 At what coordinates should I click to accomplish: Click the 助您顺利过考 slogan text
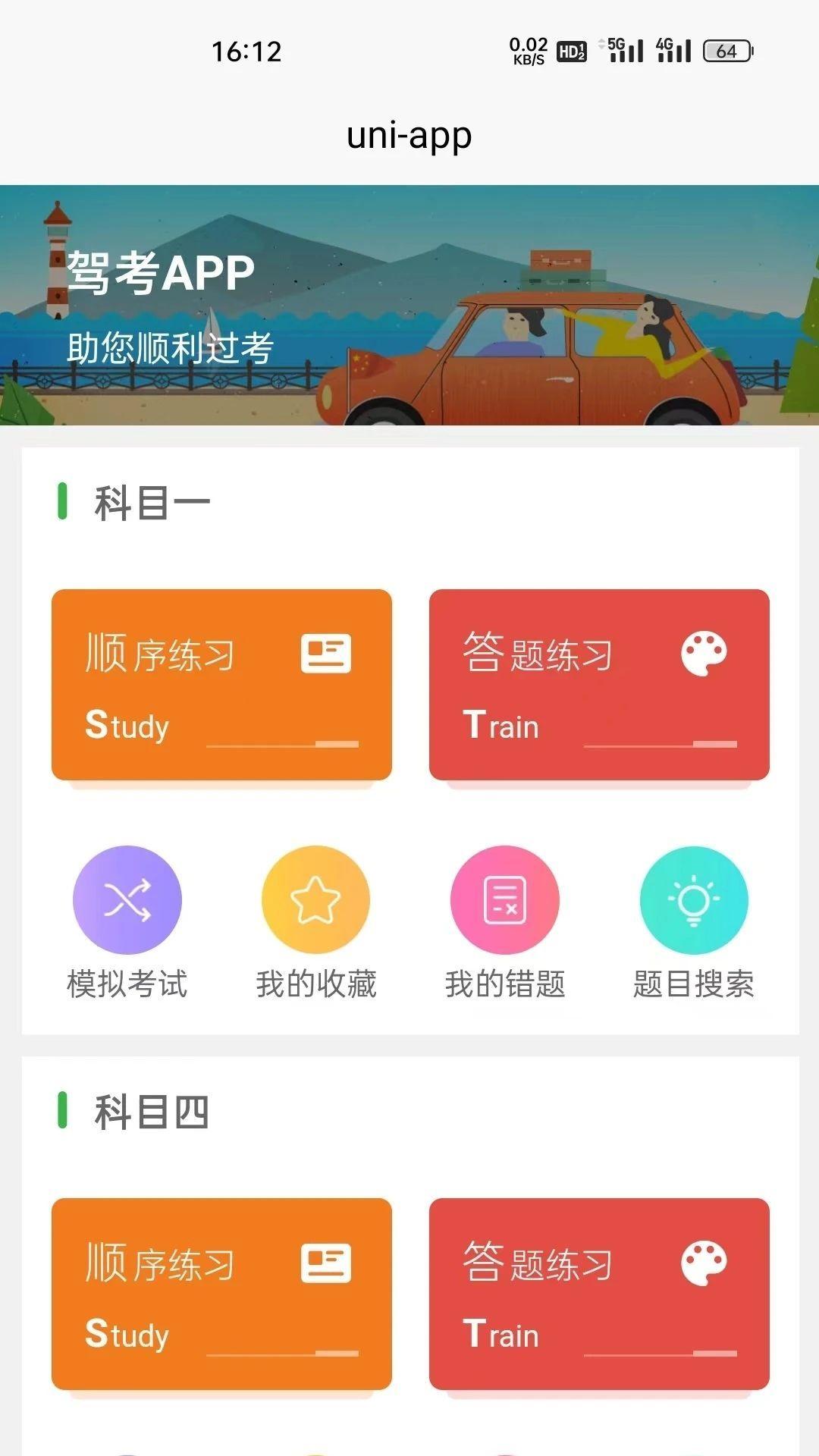tap(171, 347)
